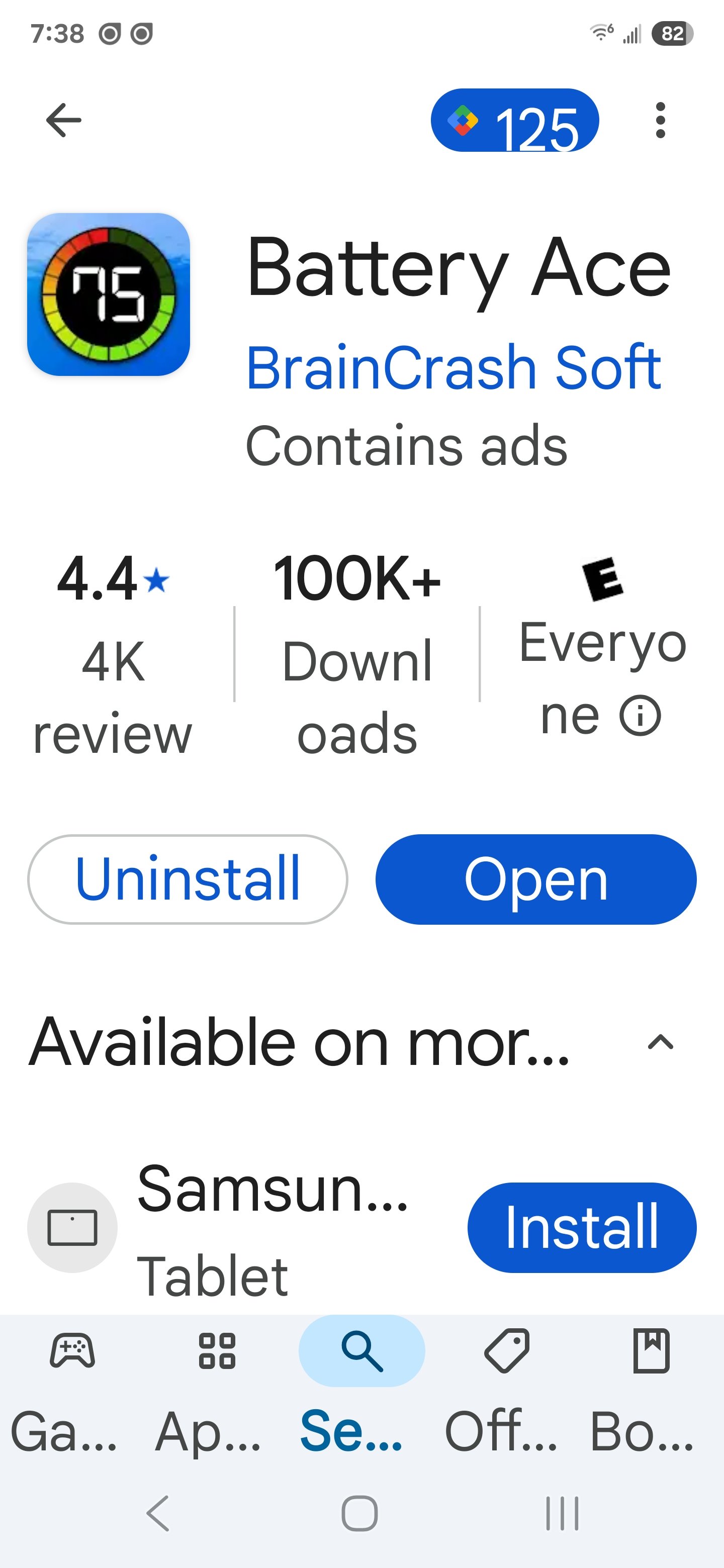Open the three-dot overflow menu
Screen dimensions: 724x1568
click(x=660, y=121)
